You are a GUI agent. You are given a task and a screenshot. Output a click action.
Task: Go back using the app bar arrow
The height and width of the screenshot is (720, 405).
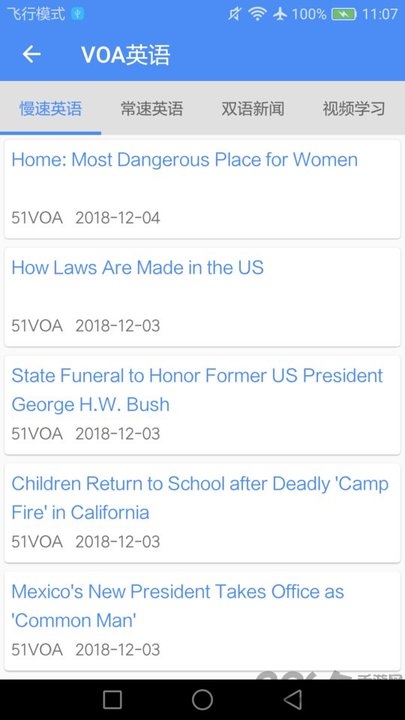pos(32,55)
